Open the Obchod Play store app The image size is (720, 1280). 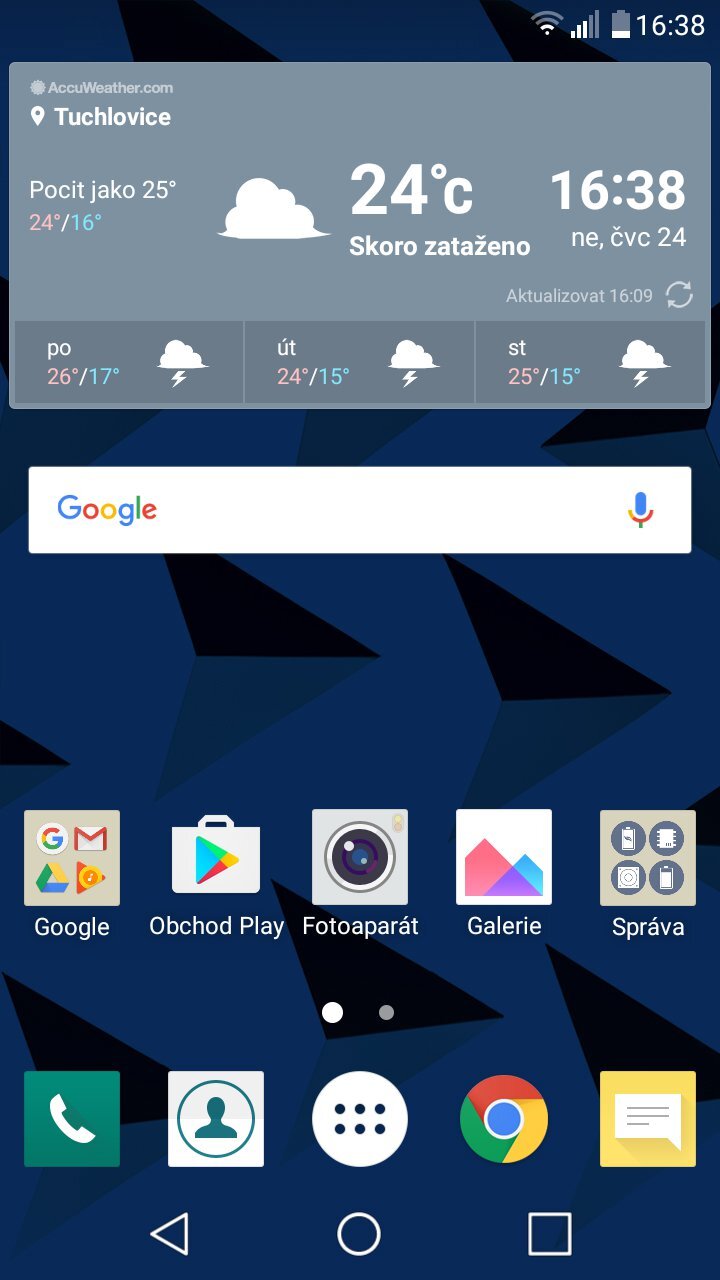point(216,857)
